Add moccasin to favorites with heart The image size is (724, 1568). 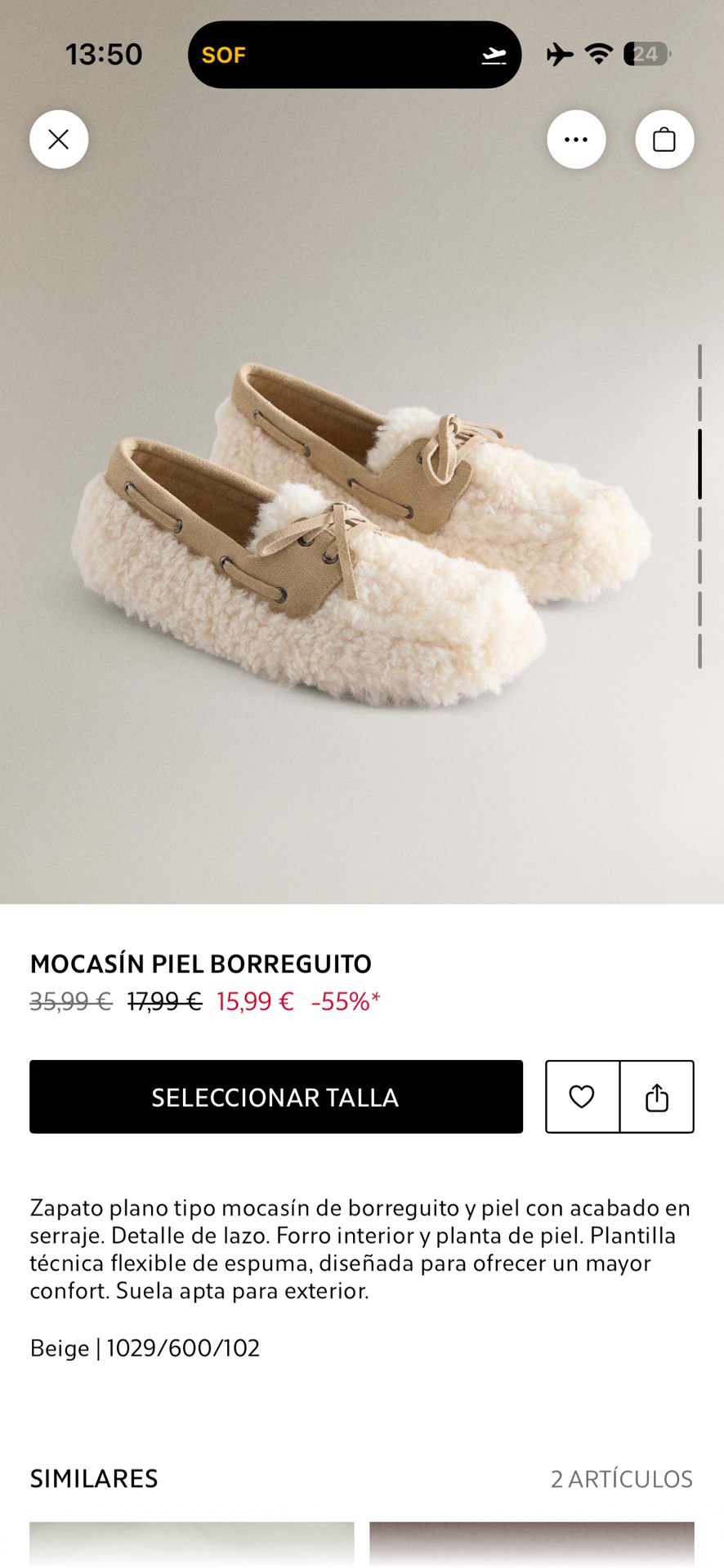tap(582, 1097)
